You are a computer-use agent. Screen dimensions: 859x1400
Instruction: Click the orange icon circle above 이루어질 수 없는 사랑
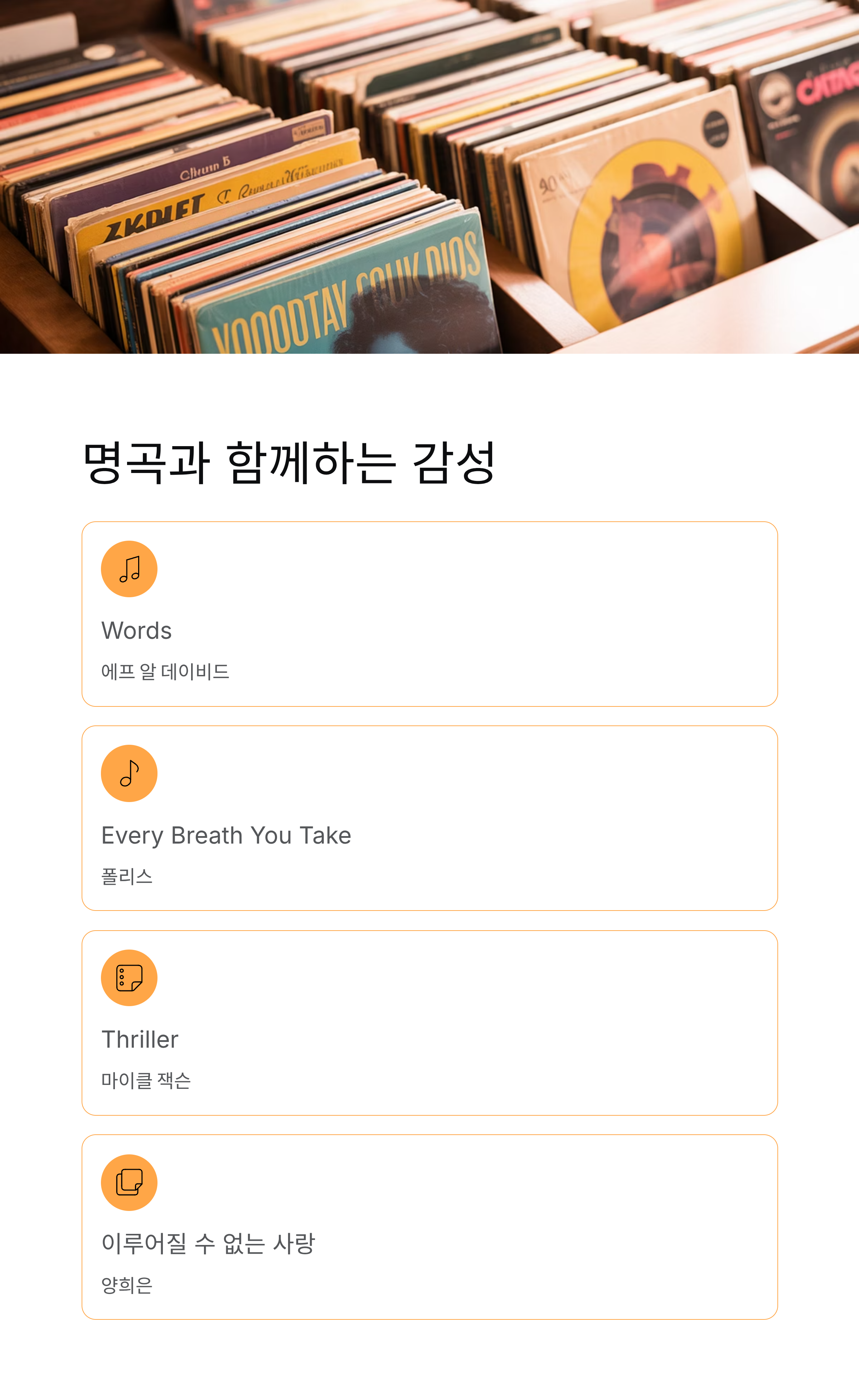click(129, 1182)
